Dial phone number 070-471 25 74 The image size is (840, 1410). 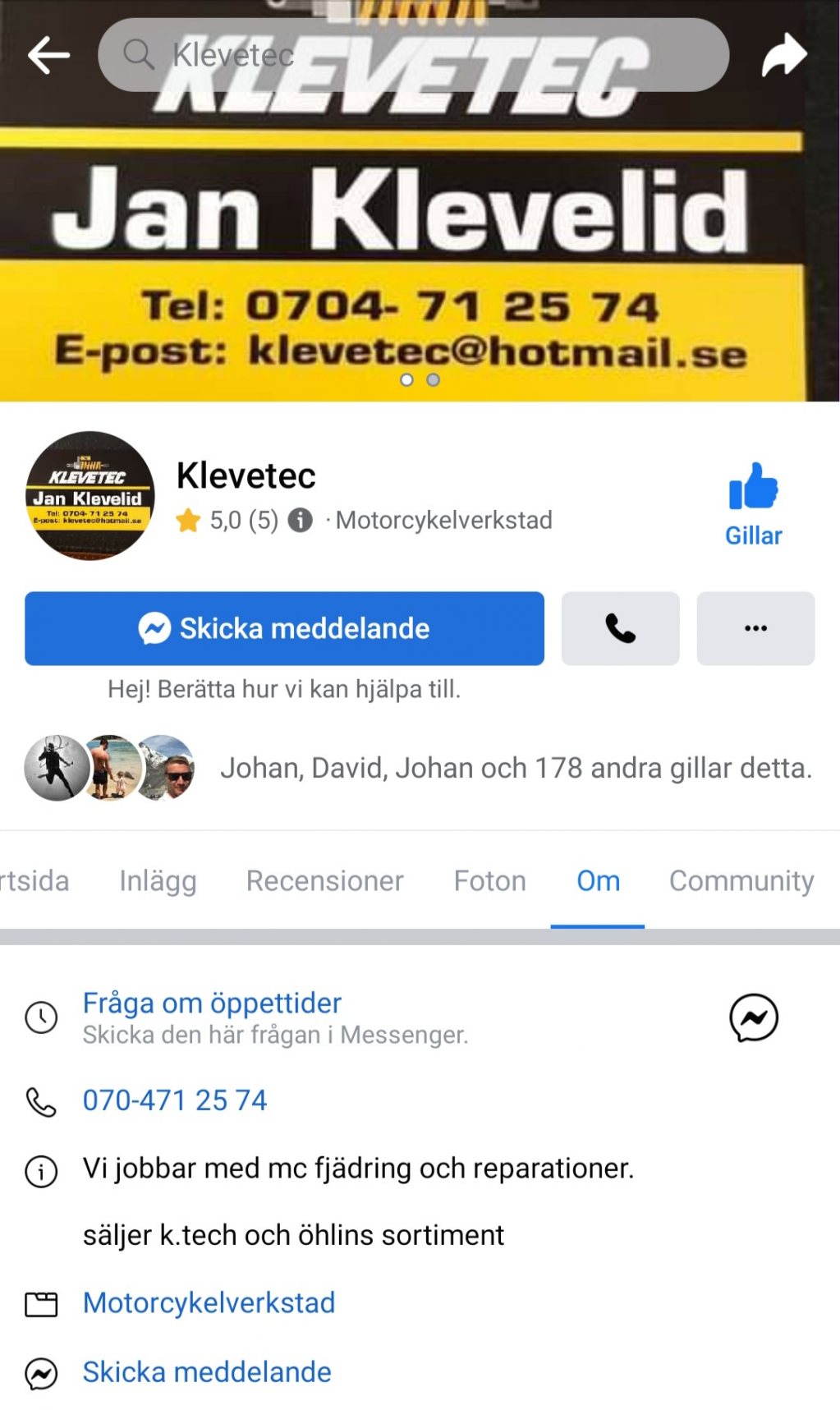(x=175, y=1100)
